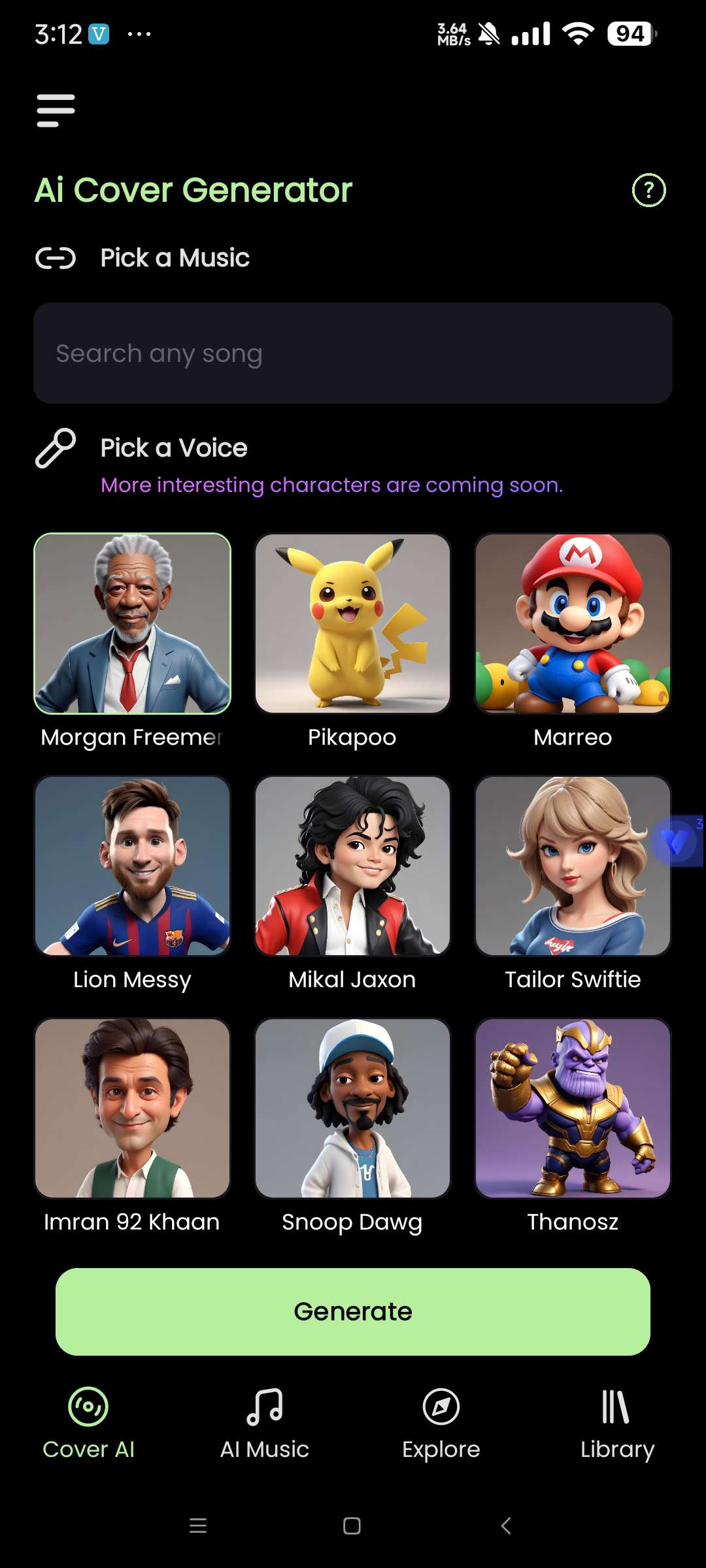The height and width of the screenshot is (1568, 706).
Task: Pick the Marreo voice
Action: (x=573, y=623)
